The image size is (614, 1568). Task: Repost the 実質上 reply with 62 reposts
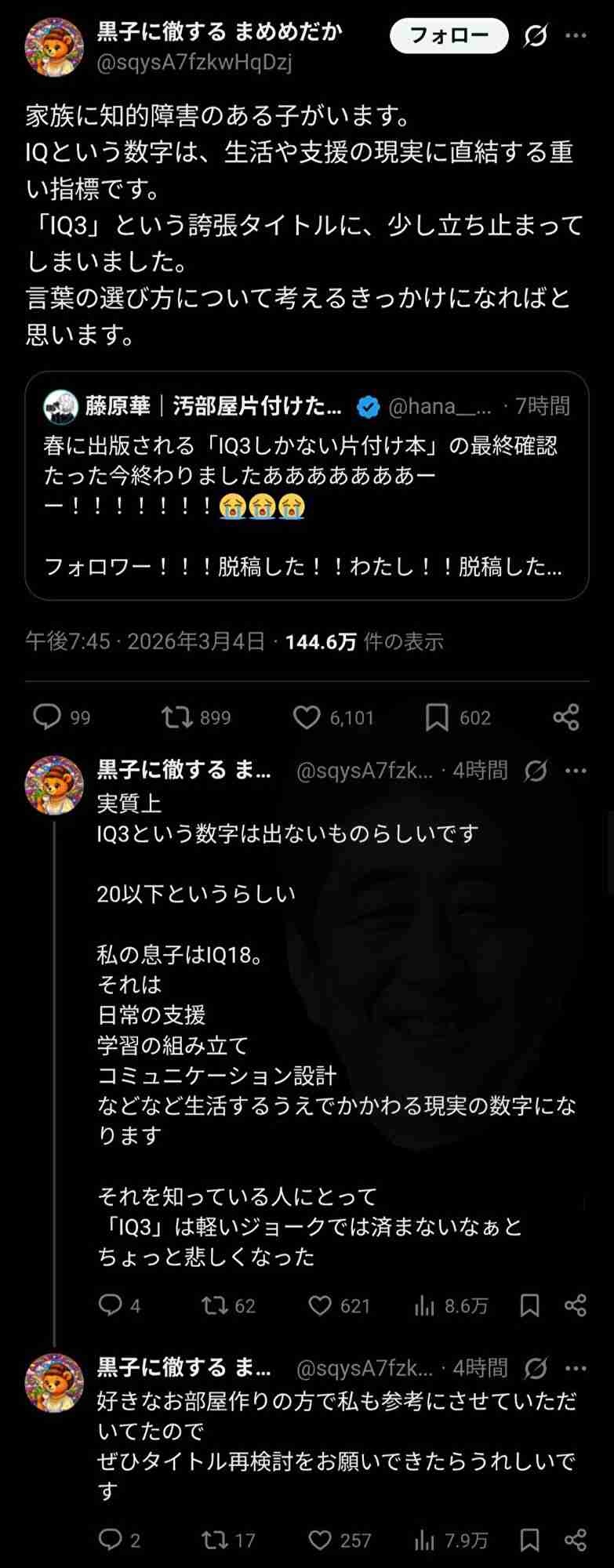[x=213, y=1305]
